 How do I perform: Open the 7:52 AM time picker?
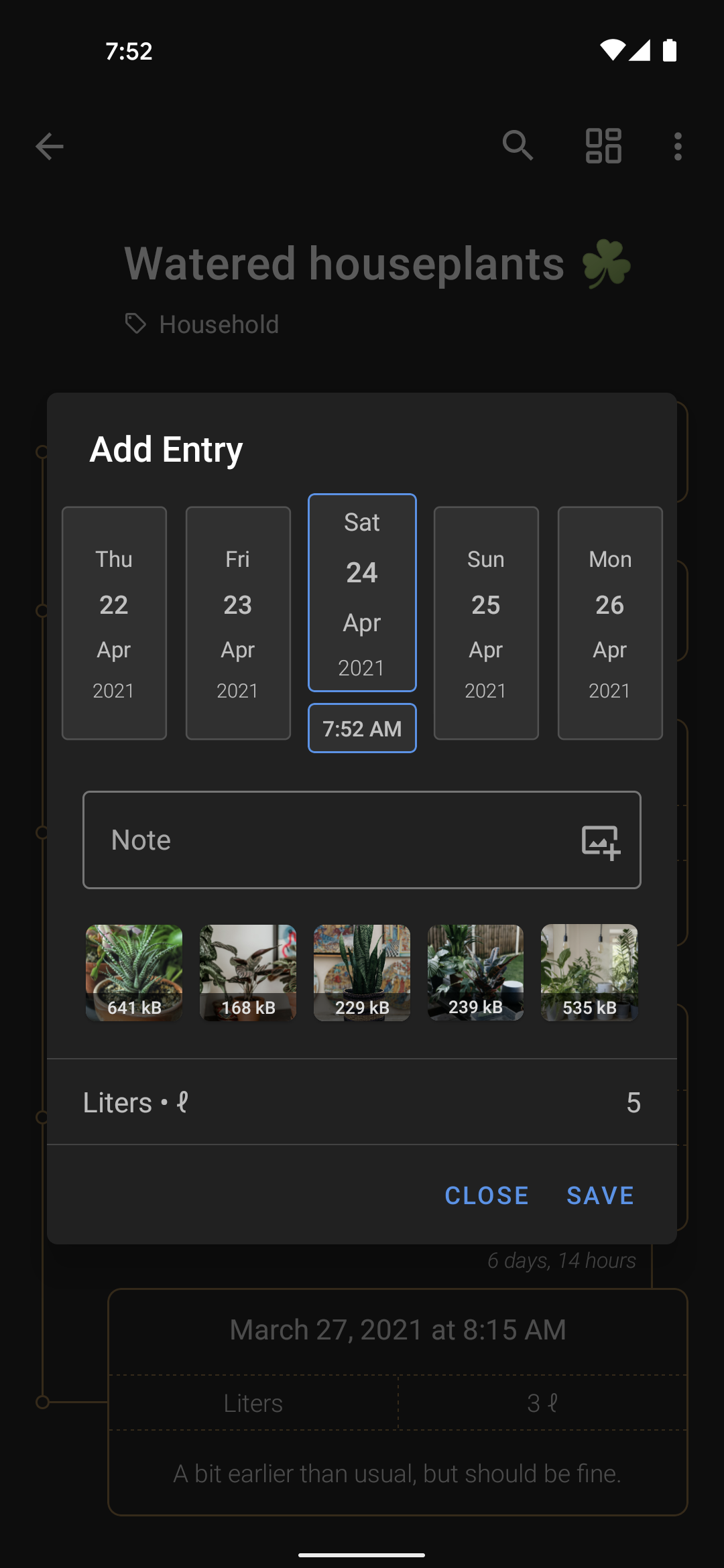click(x=361, y=728)
